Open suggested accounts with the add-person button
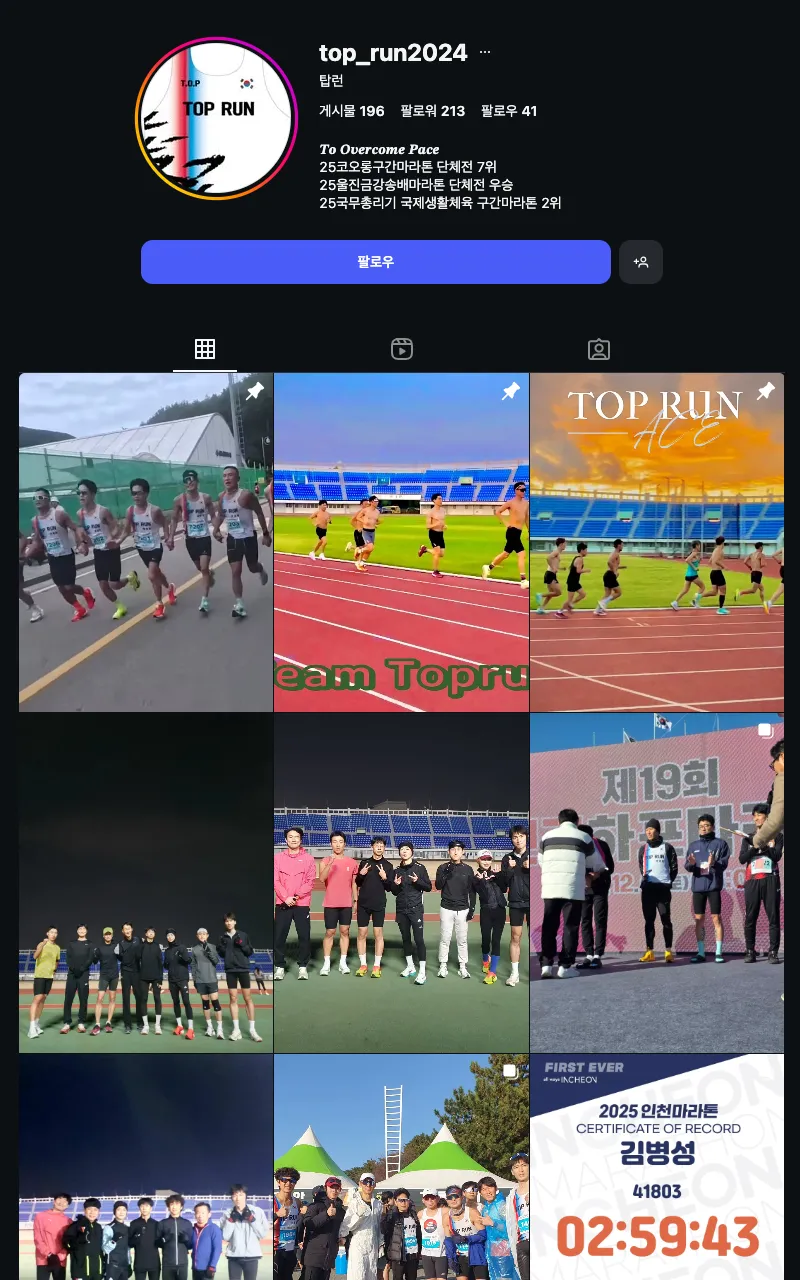 [x=641, y=262]
